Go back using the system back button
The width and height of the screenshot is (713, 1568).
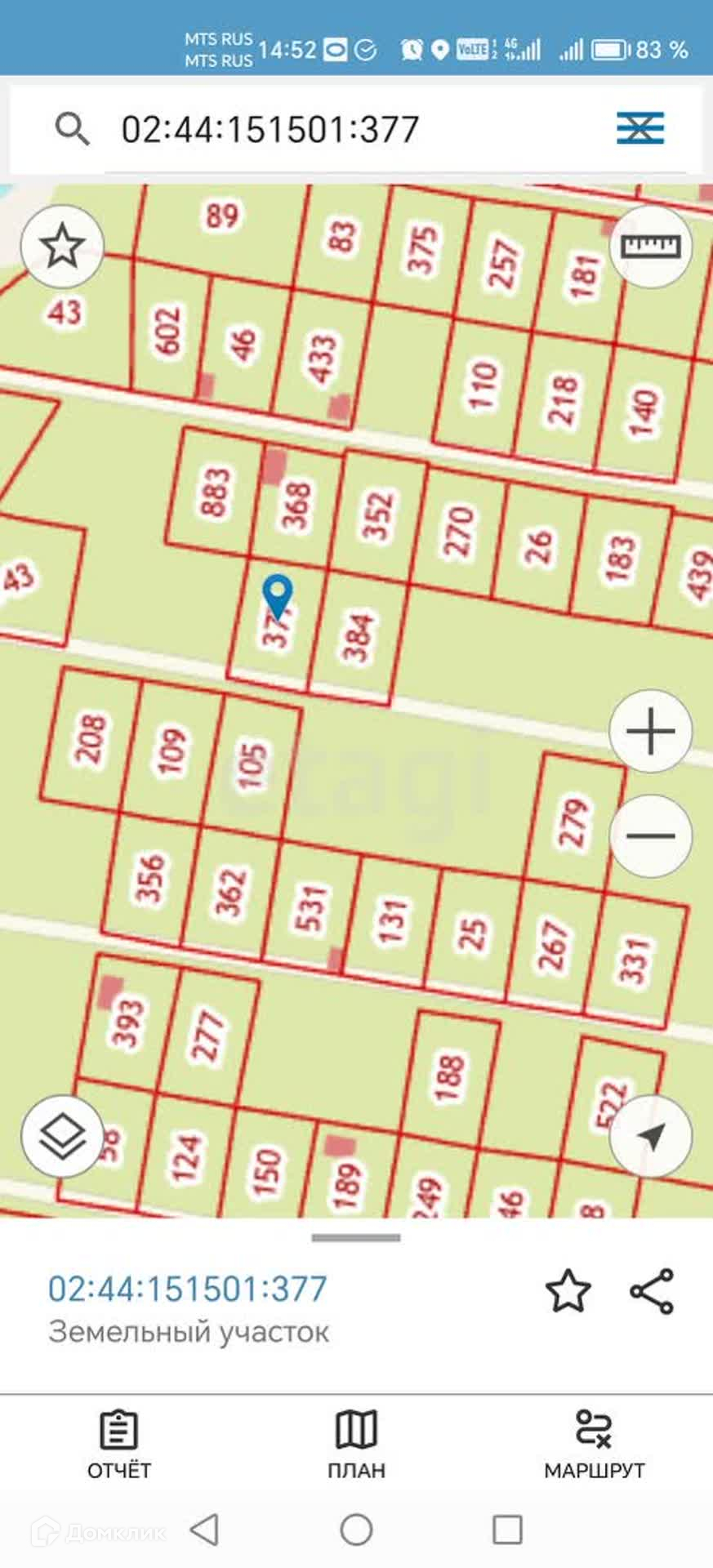[204, 1530]
